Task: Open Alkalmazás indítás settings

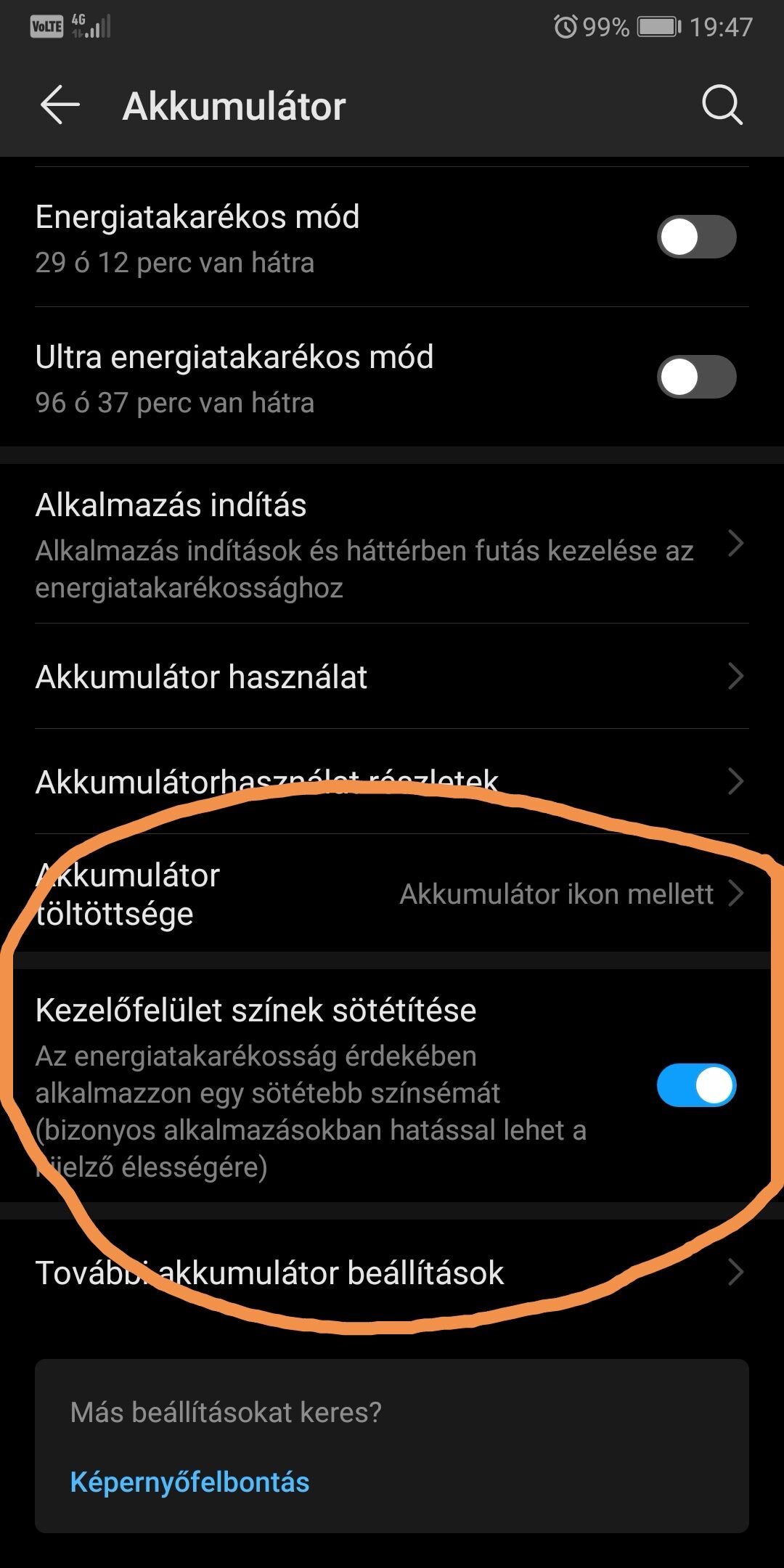Action: click(x=392, y=544)
